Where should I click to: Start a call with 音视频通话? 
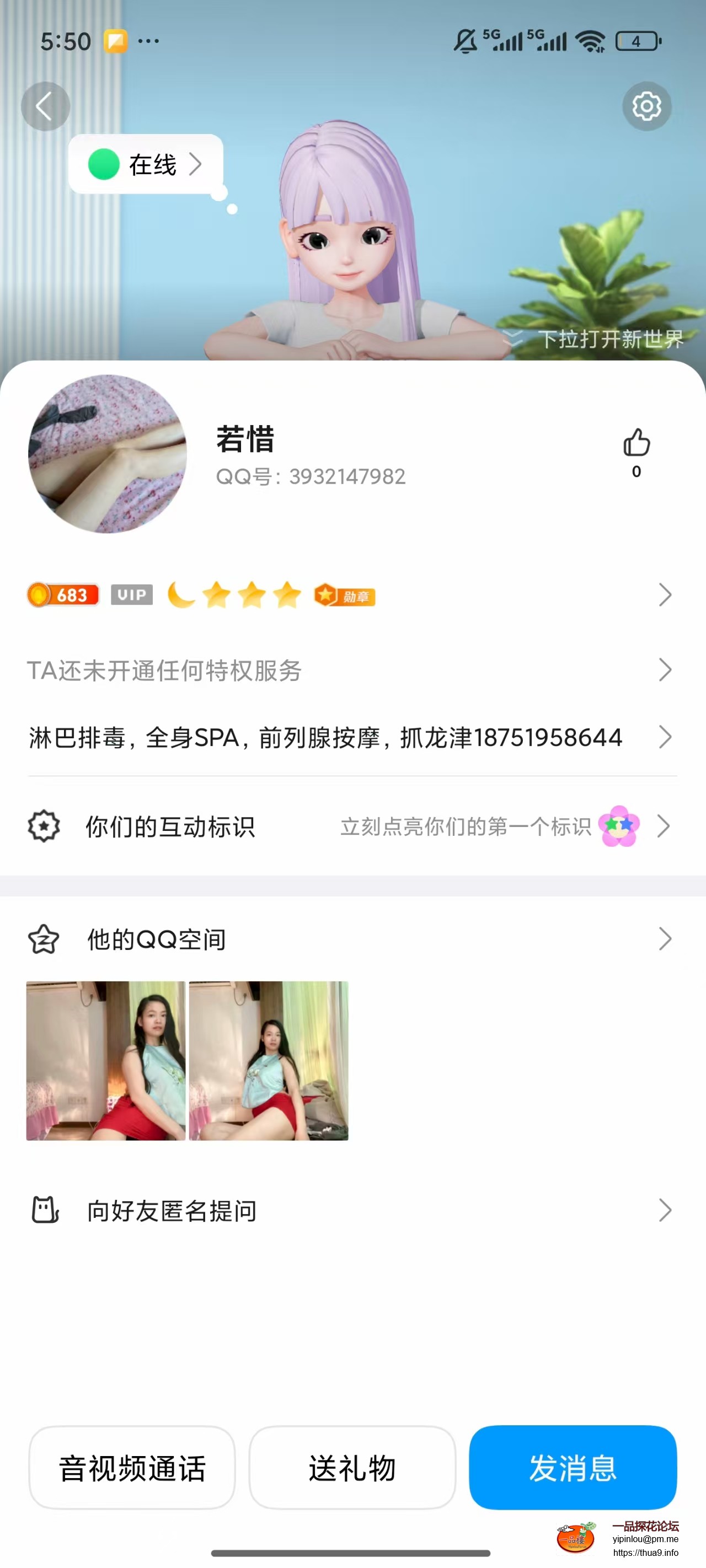132,1468
